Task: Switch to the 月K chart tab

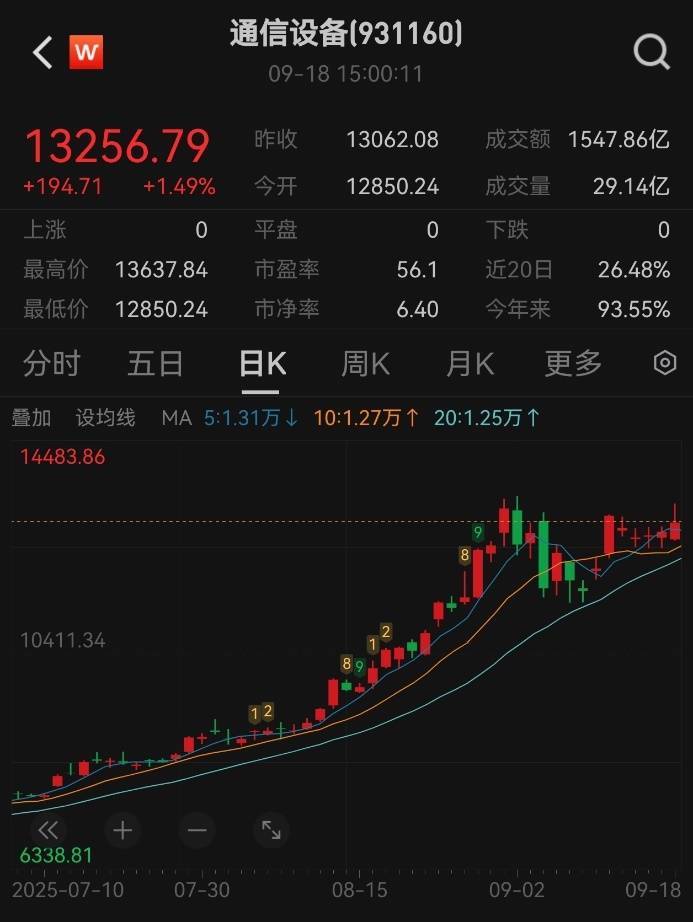Action: click(x=469, y=364)
